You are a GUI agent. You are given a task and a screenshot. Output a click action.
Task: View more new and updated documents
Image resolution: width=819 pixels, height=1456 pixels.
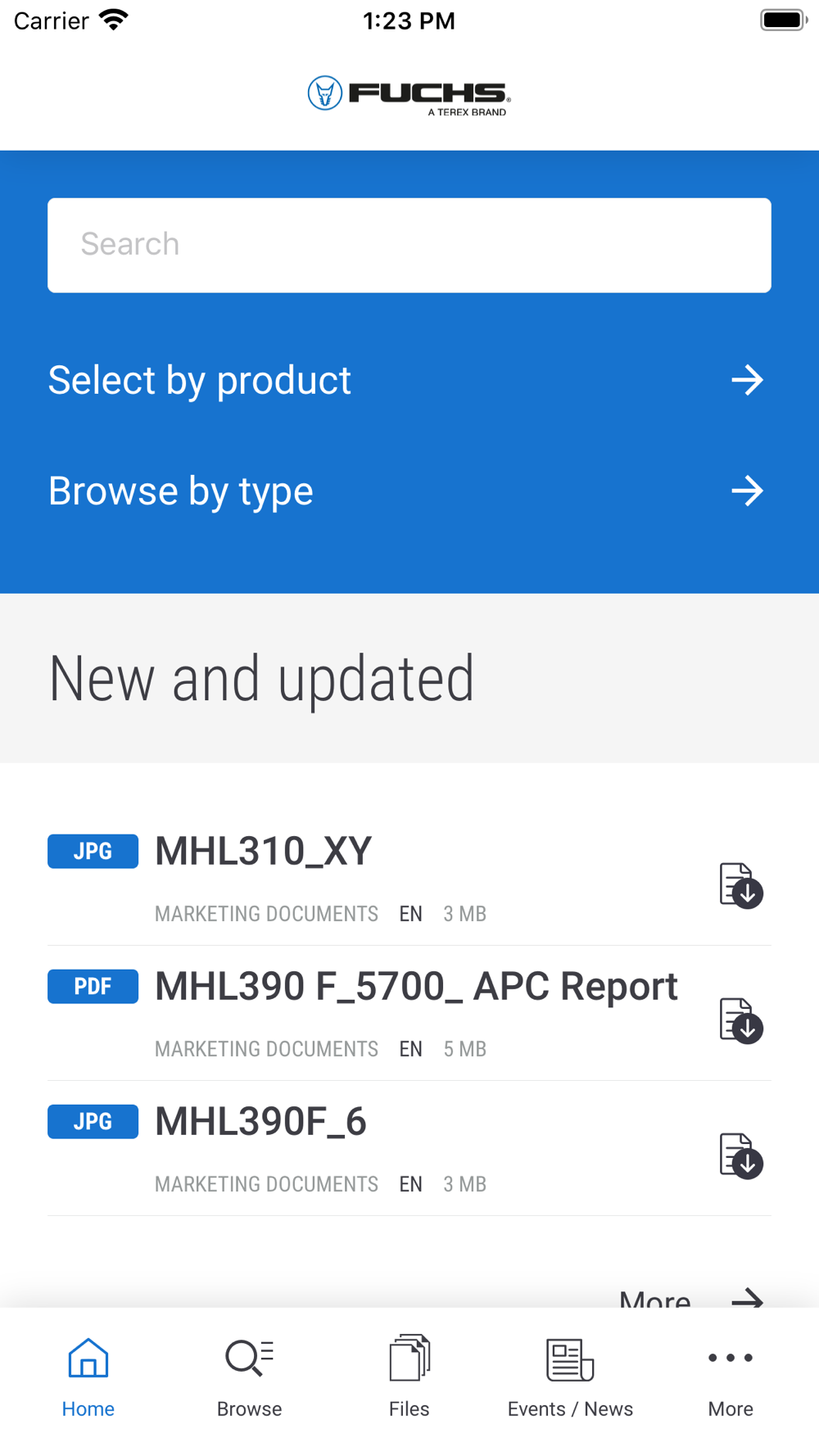pos(690,1296)
